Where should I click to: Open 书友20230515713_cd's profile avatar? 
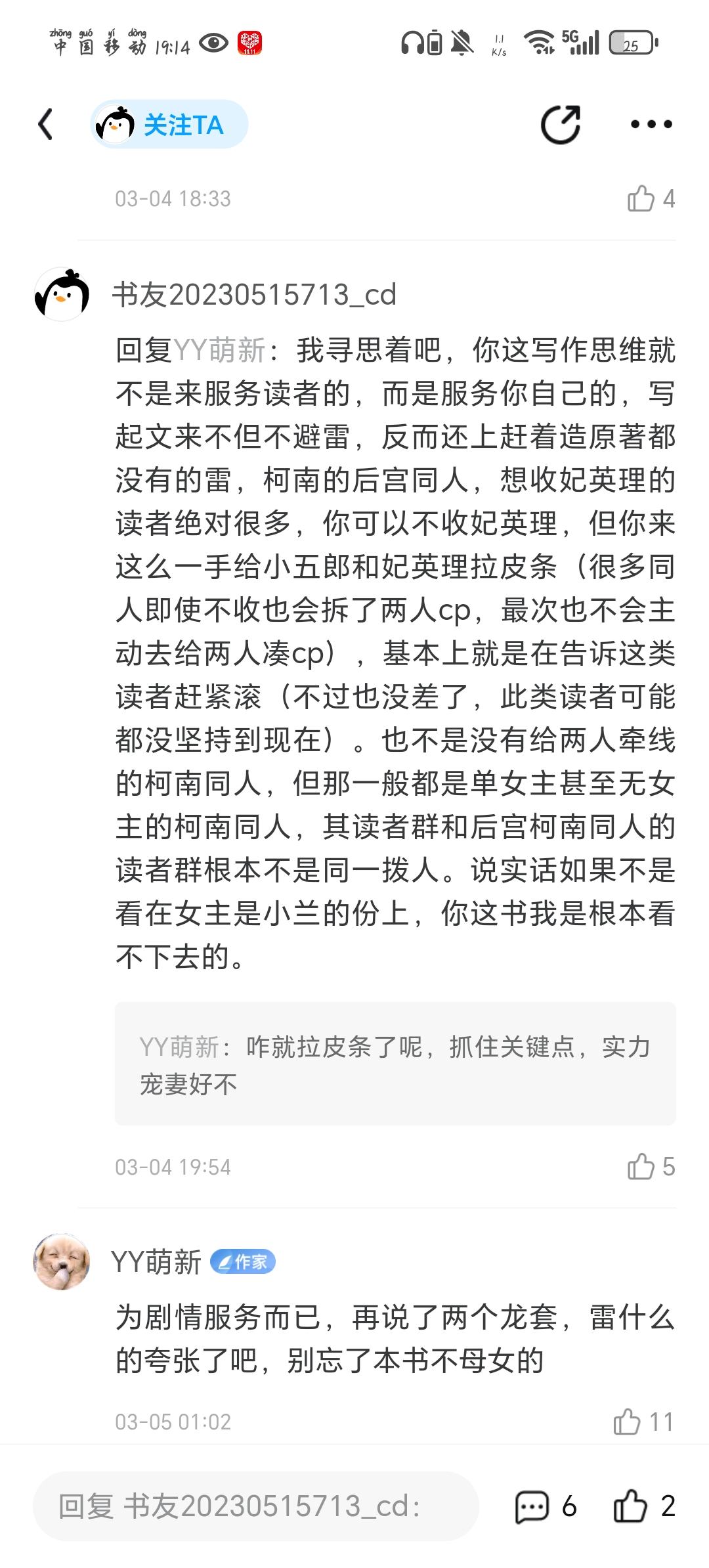coord(62,294)
